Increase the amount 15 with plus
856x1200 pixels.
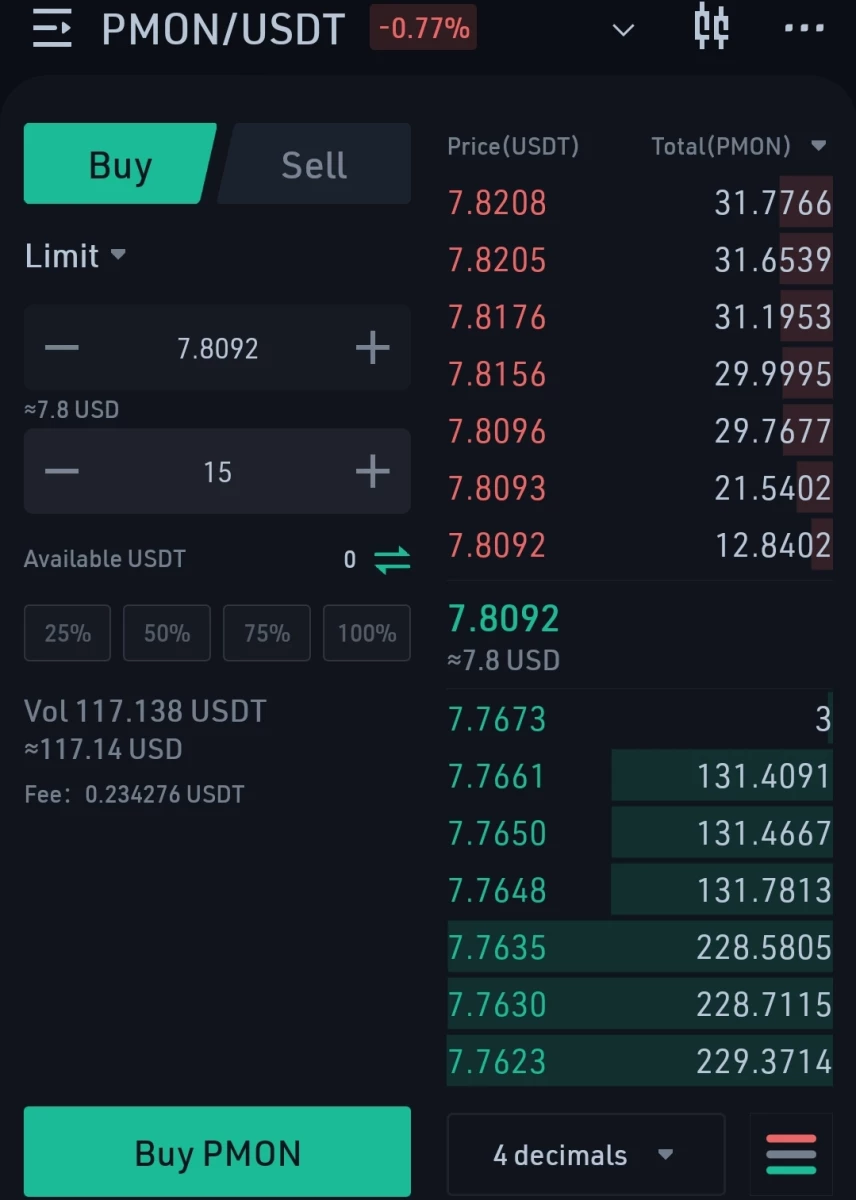click(x=373, y=471)
